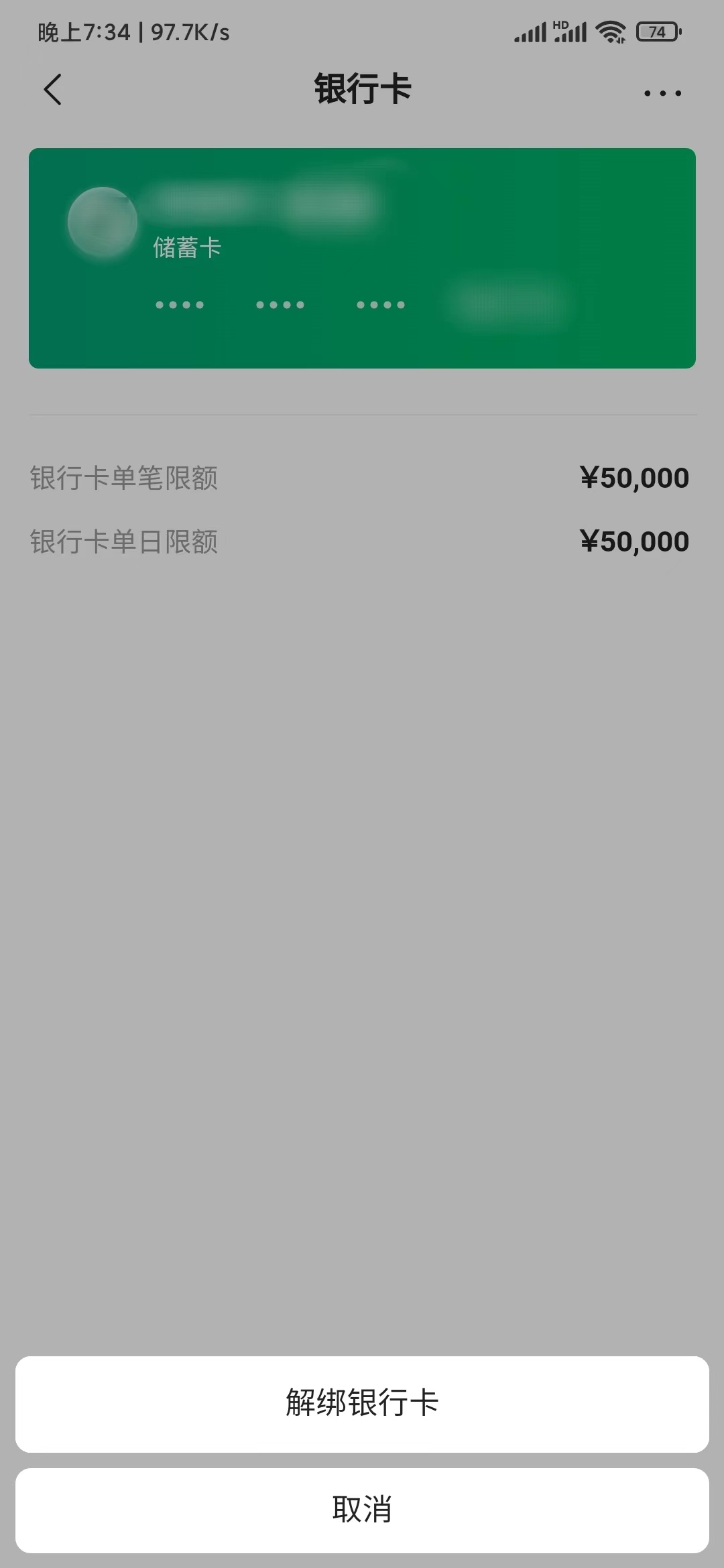This screenshot has height=1568, width=724.
Task: Tap the network speed display 97.7K/s
Action: (190, 31)
